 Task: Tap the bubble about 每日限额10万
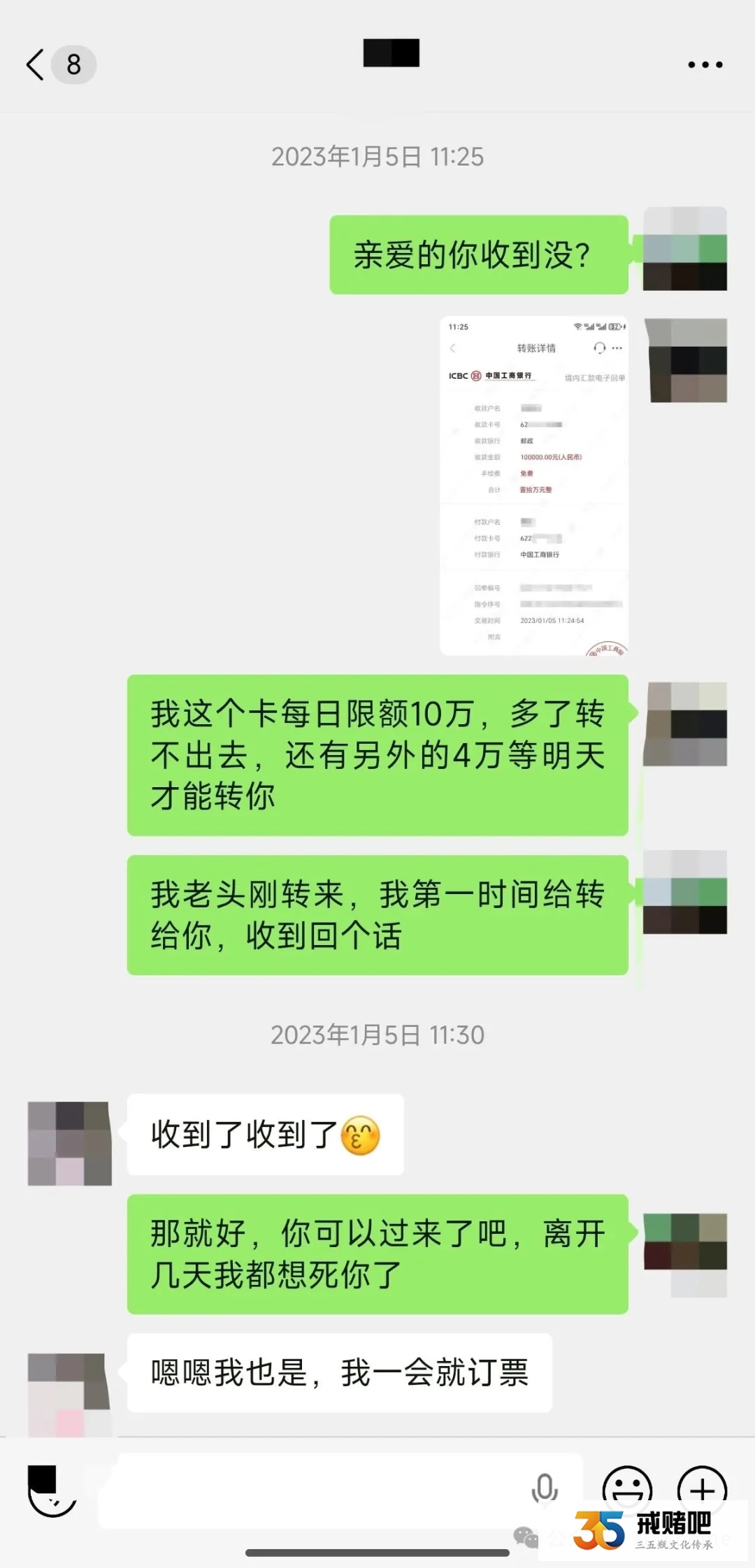(x=377, y=755)
